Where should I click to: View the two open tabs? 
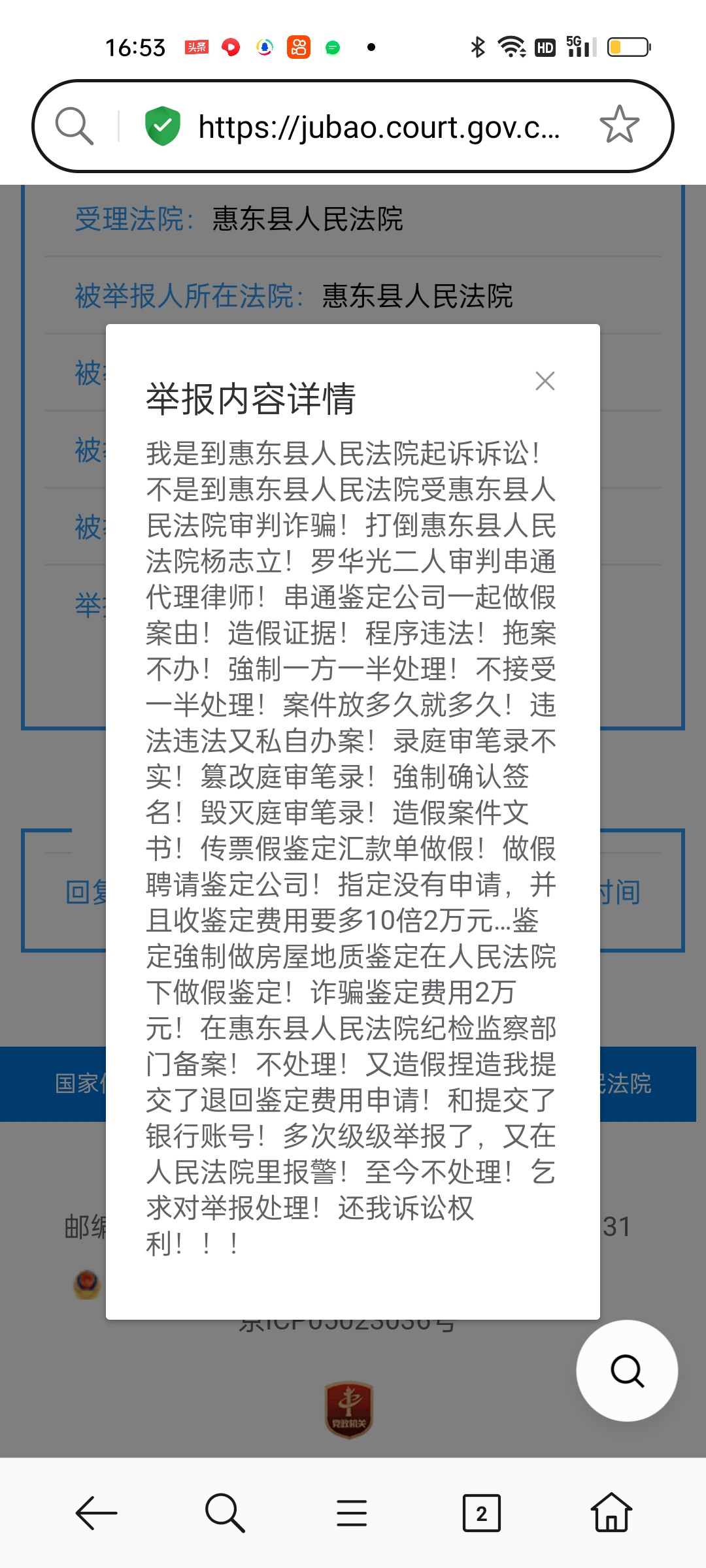481,1512
